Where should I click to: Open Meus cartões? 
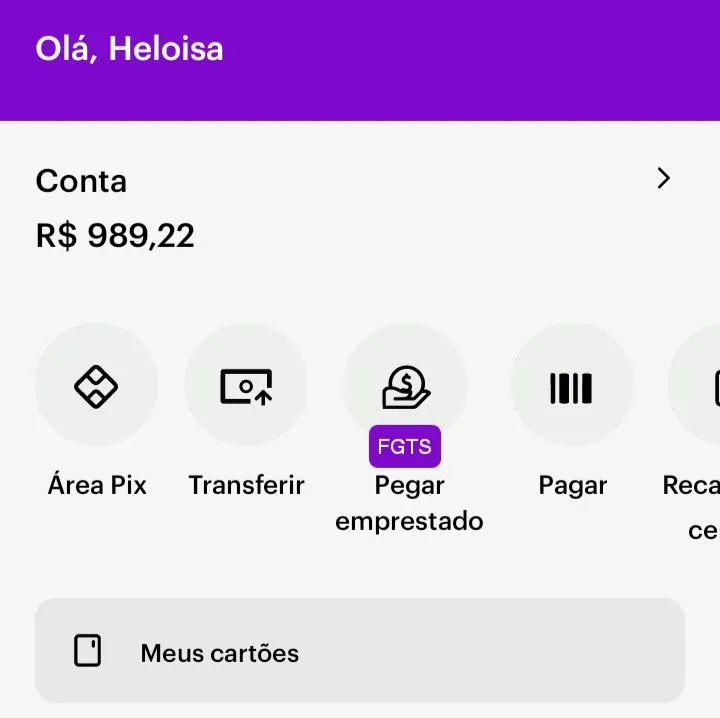359,652
